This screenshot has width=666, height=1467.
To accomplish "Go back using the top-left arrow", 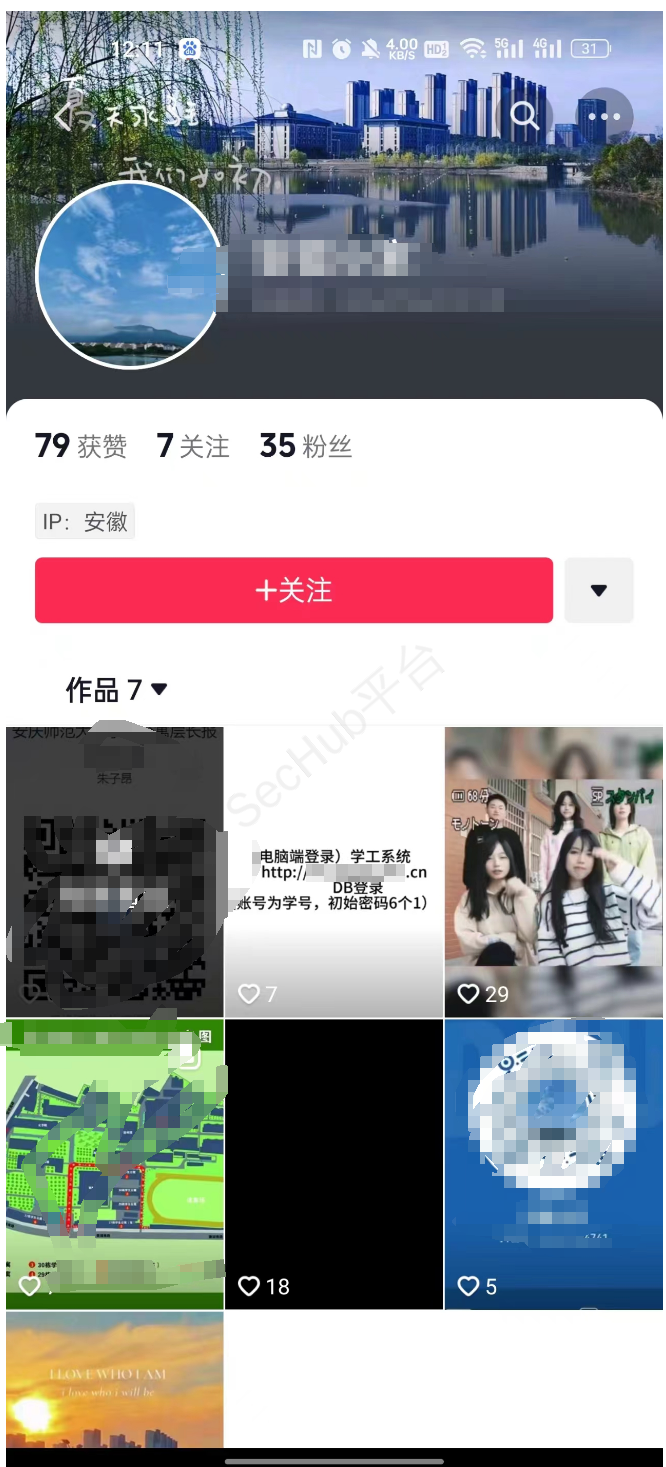I will tap(66, 115).
